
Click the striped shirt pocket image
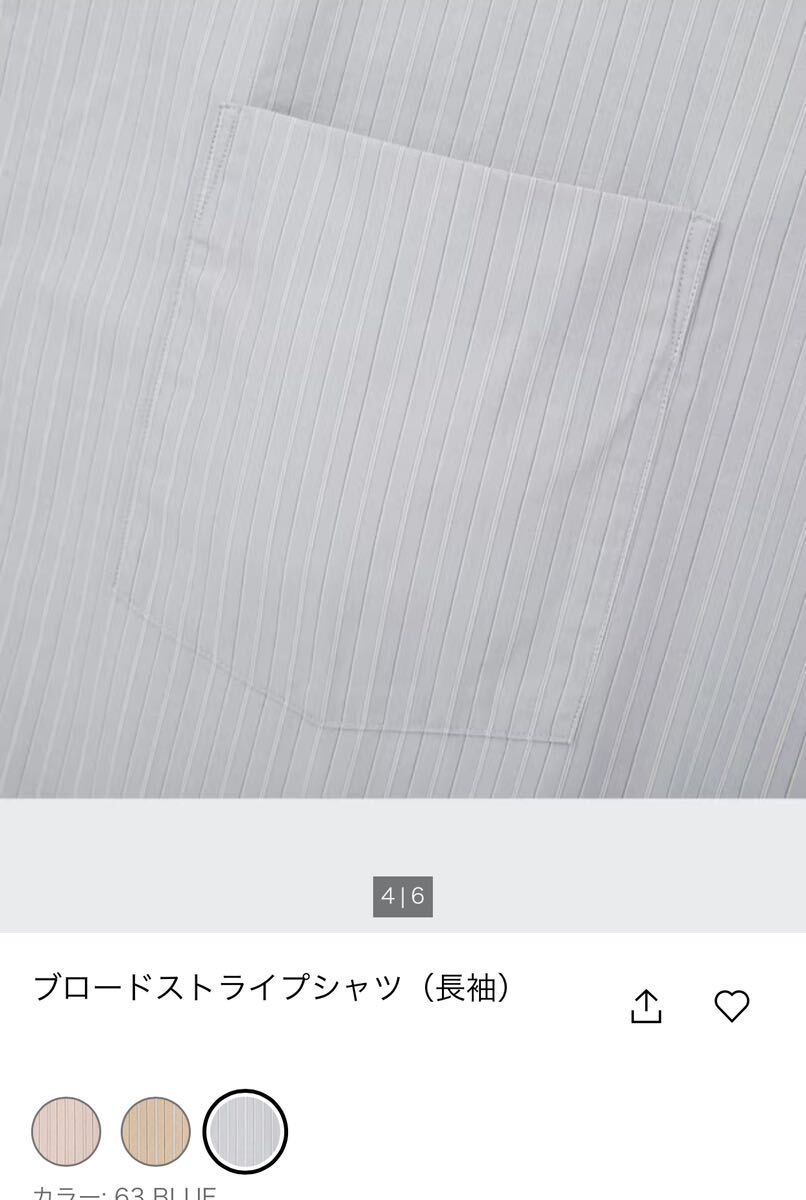pyautogui.click(x=403, y=400)
